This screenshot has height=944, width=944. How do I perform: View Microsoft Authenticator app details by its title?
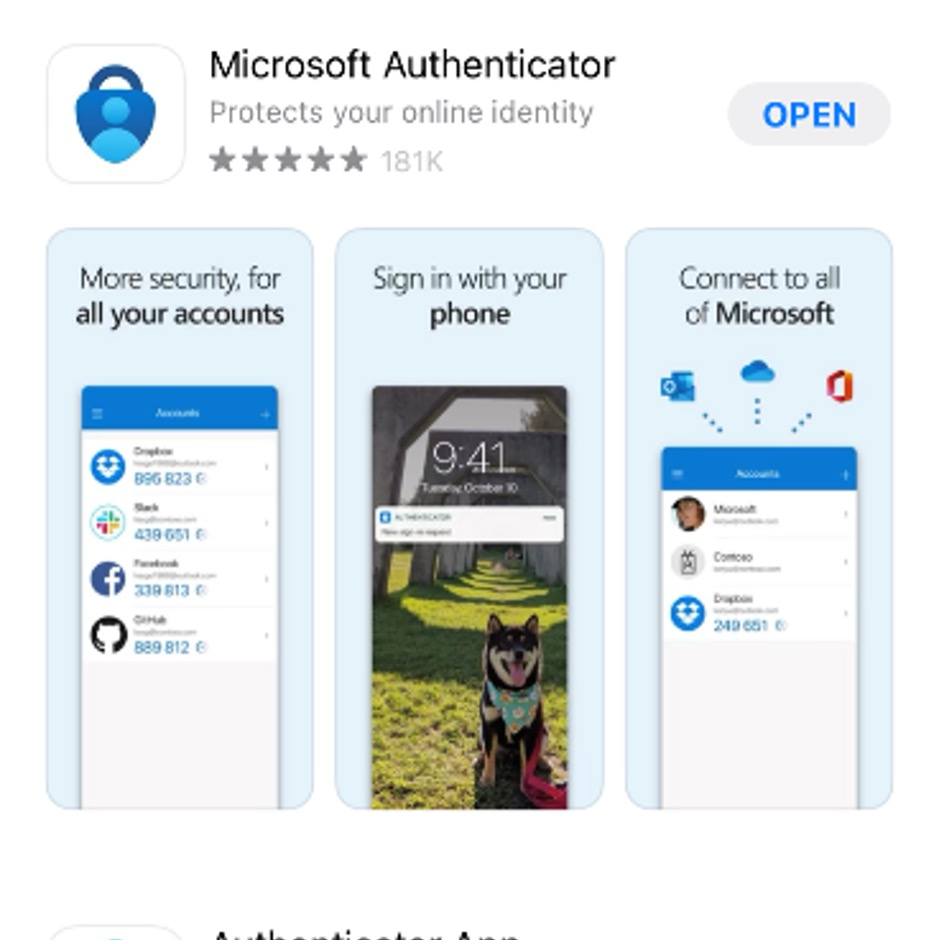pos(412,65)
